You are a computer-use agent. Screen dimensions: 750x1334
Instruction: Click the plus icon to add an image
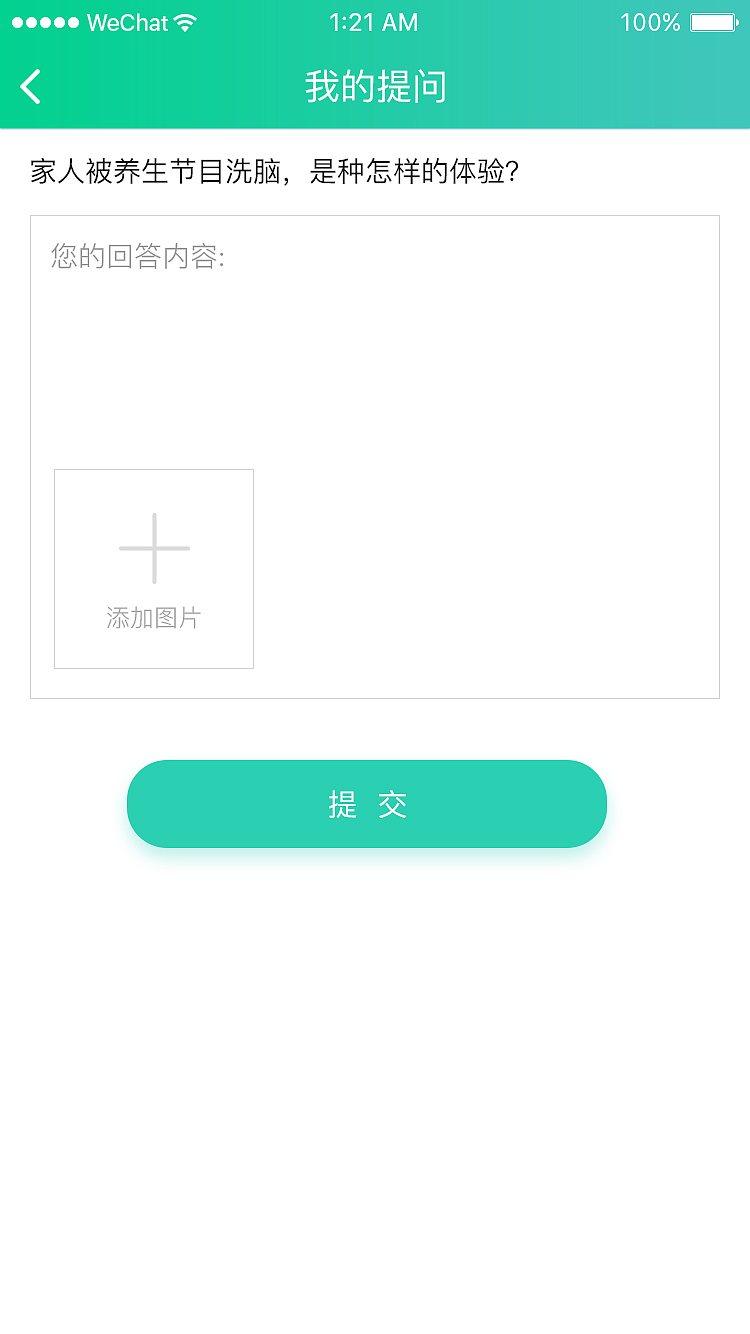click(153, 547)
